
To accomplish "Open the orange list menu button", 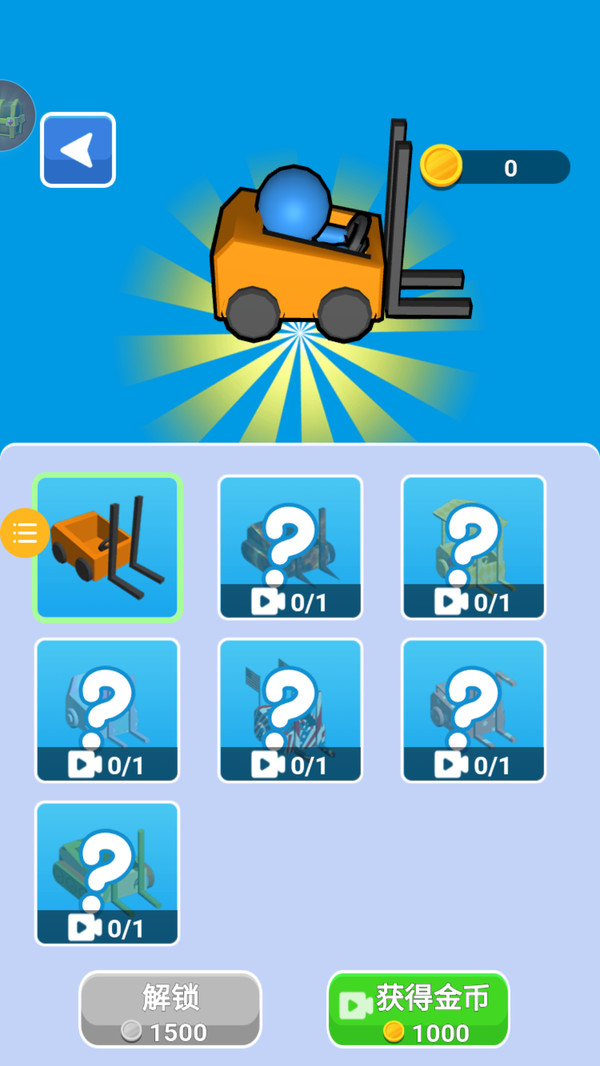I will (25, 532).
